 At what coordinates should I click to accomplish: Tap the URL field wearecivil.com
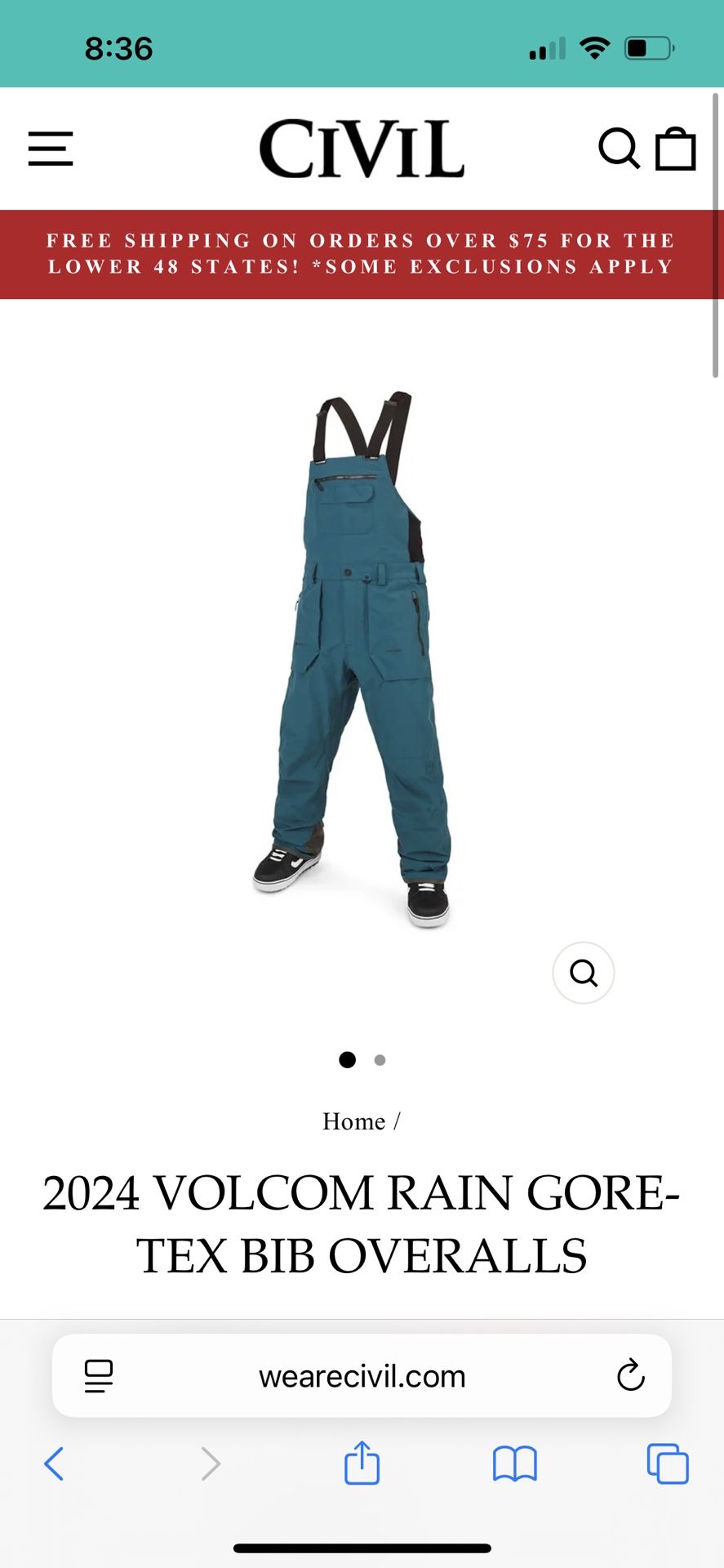coord(362,1375)
